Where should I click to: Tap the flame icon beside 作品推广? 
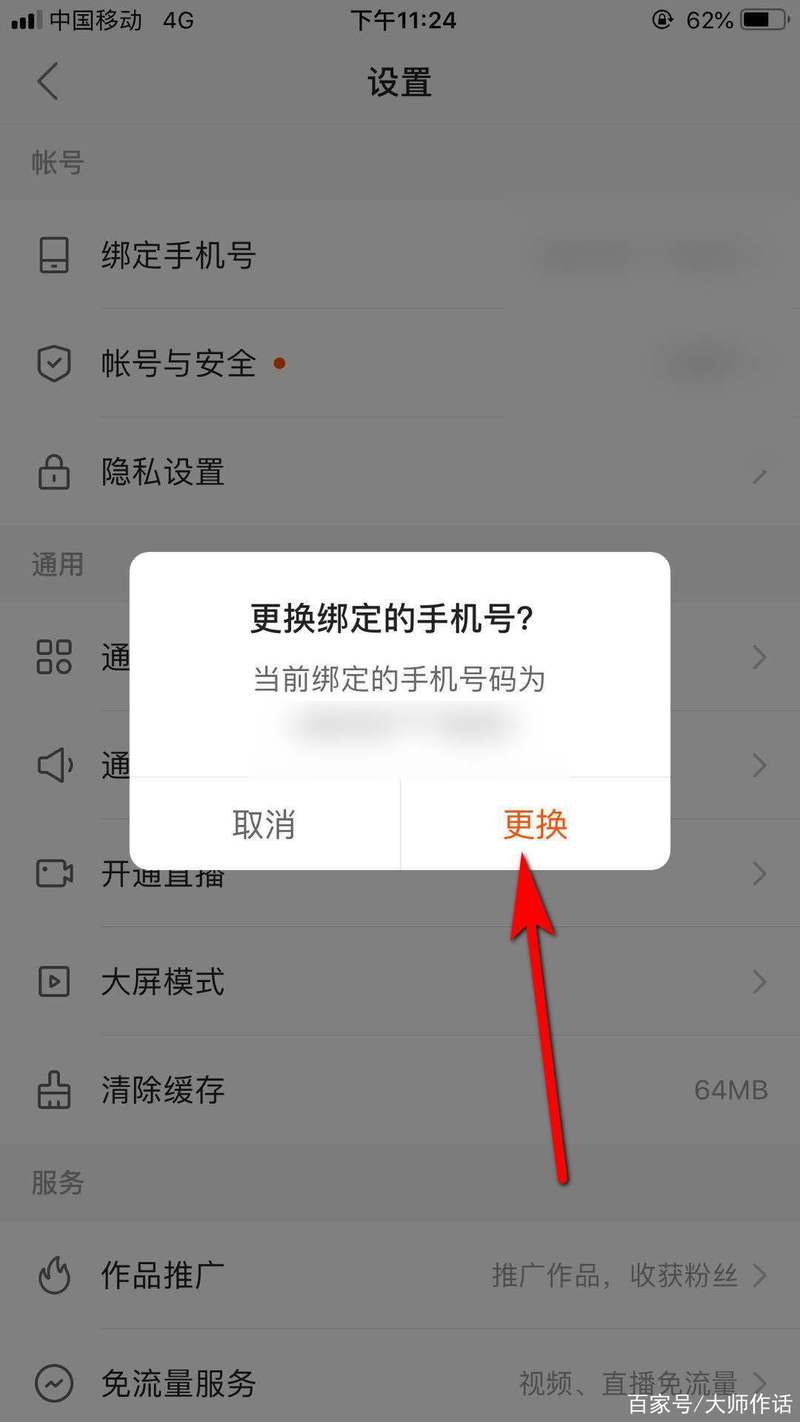53,1276
